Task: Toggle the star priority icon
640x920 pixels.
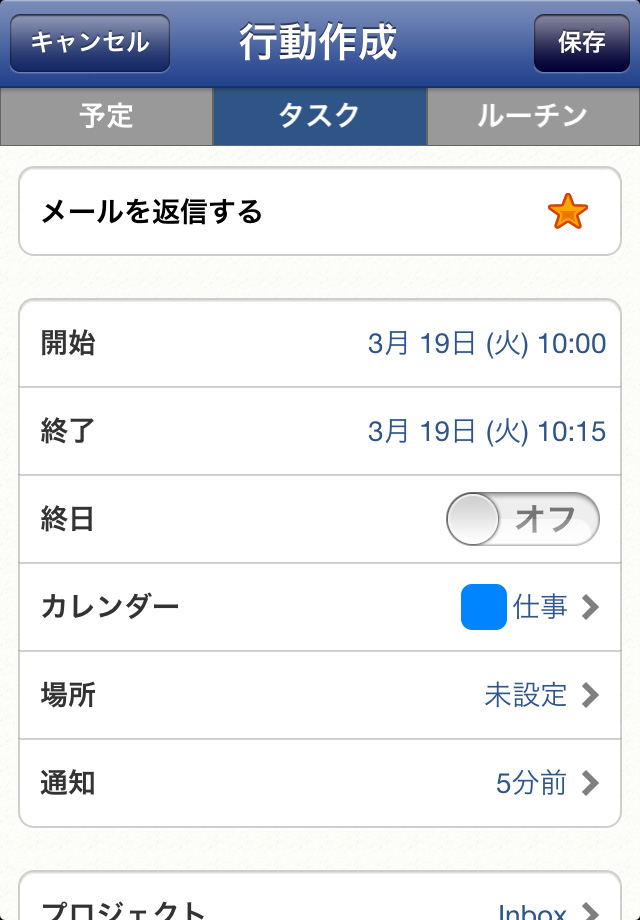Action: pyautogui.click(x=567, y=212)
